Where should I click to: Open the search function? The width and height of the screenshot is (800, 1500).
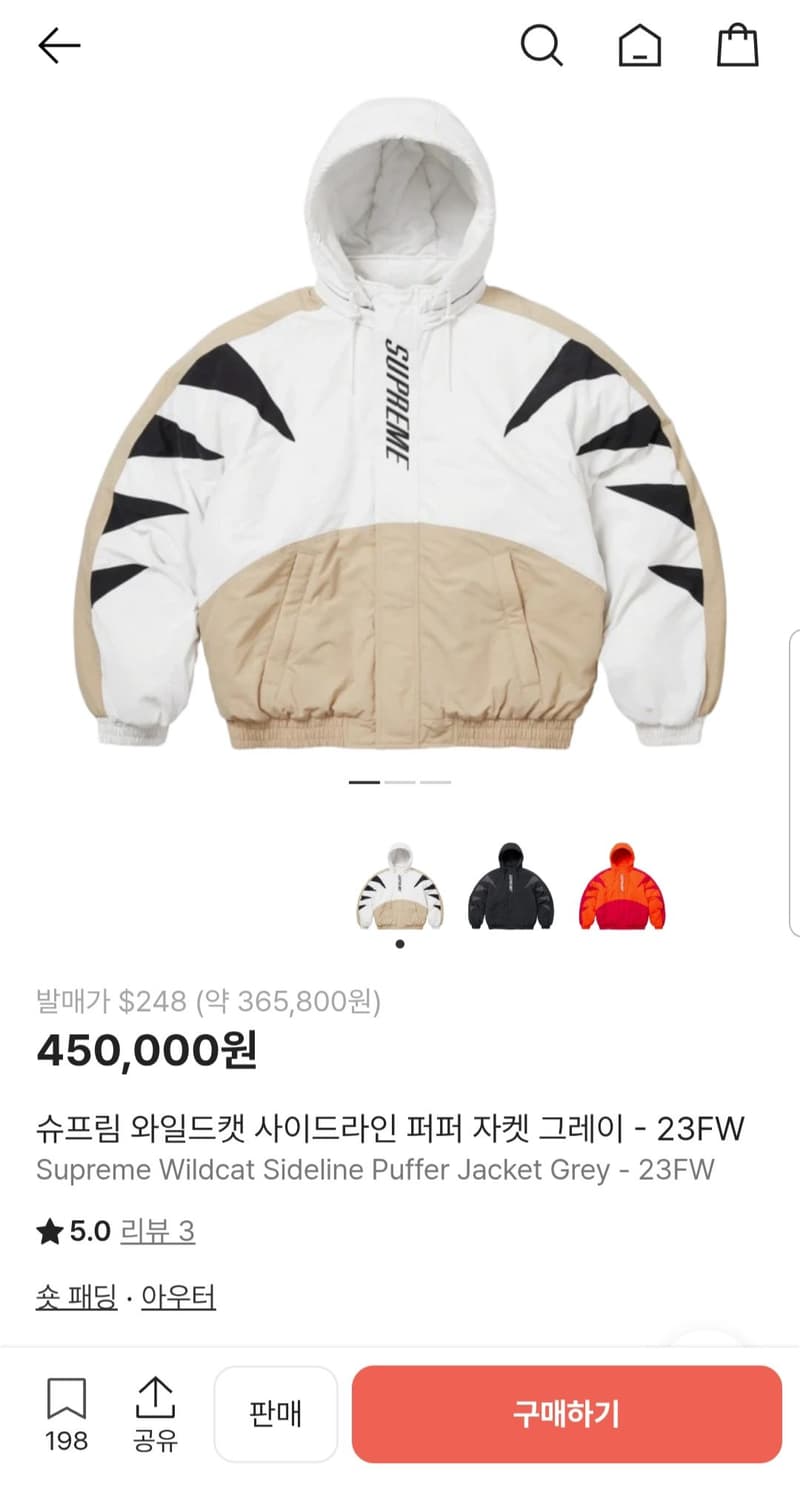click(x=542, y=45)
